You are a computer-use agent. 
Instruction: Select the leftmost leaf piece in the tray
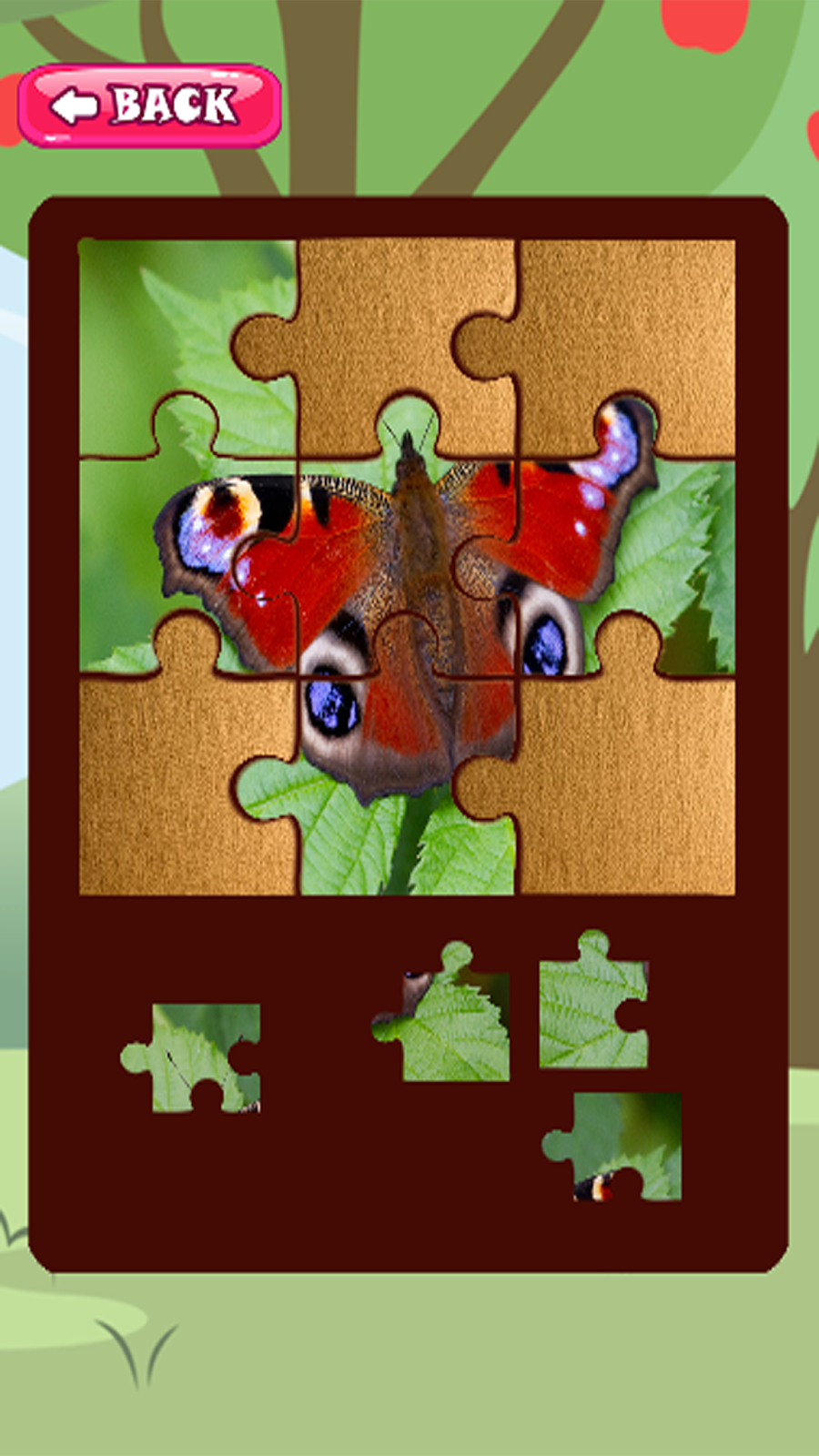(x=191, y=1060)
